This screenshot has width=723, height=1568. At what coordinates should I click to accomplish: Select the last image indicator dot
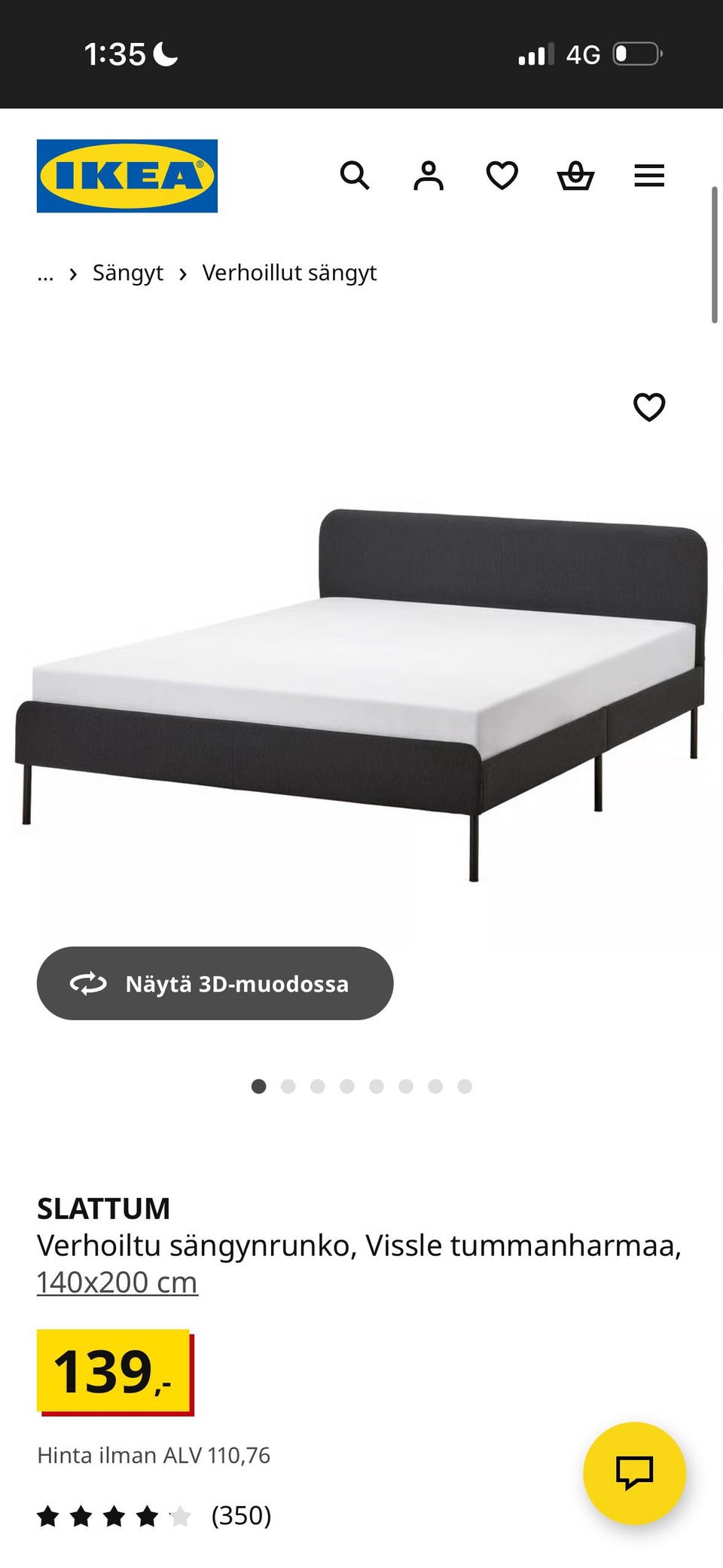(x=465, y=1086)
